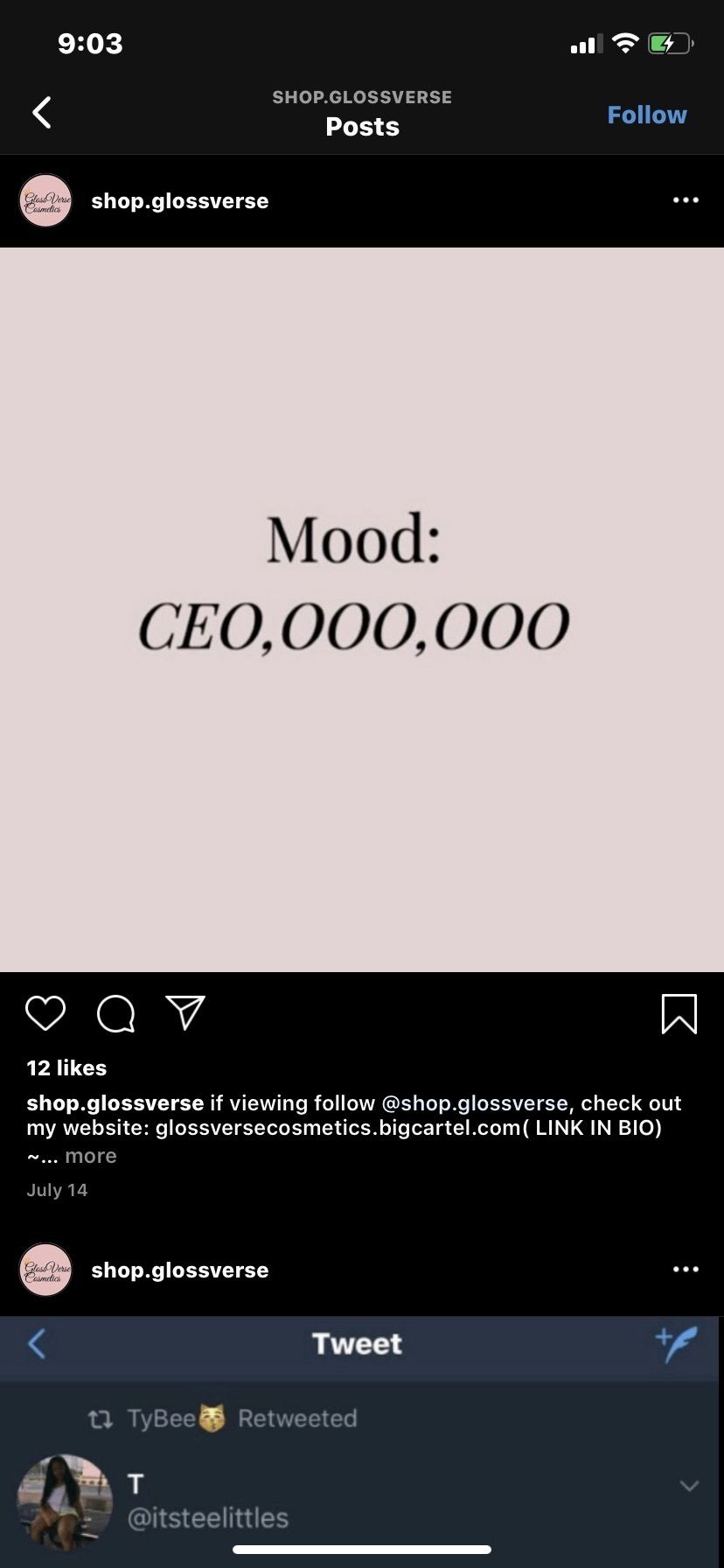
Task: View the 12 likes list
Action: click(66, 1067)
